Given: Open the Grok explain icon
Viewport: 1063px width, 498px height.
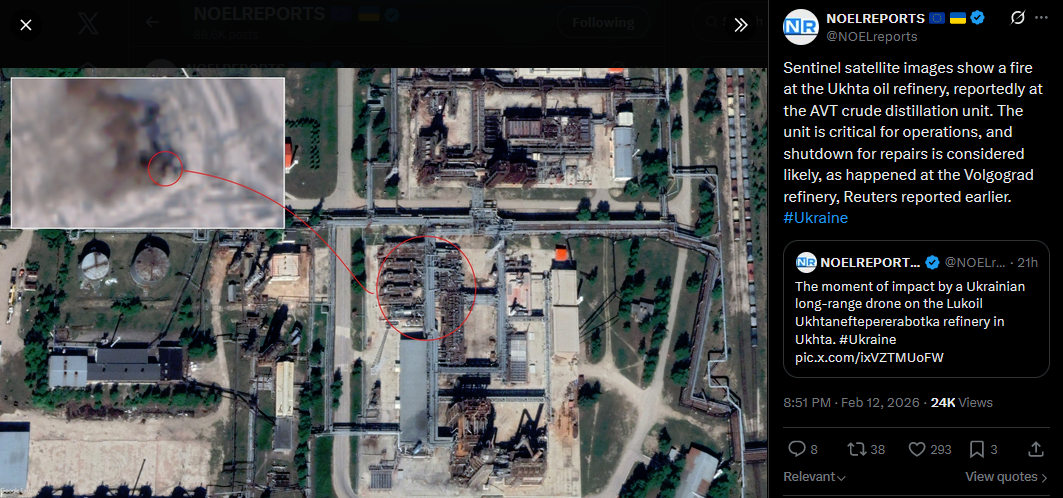Looking at the screenshot, I should coord(1018,18).
